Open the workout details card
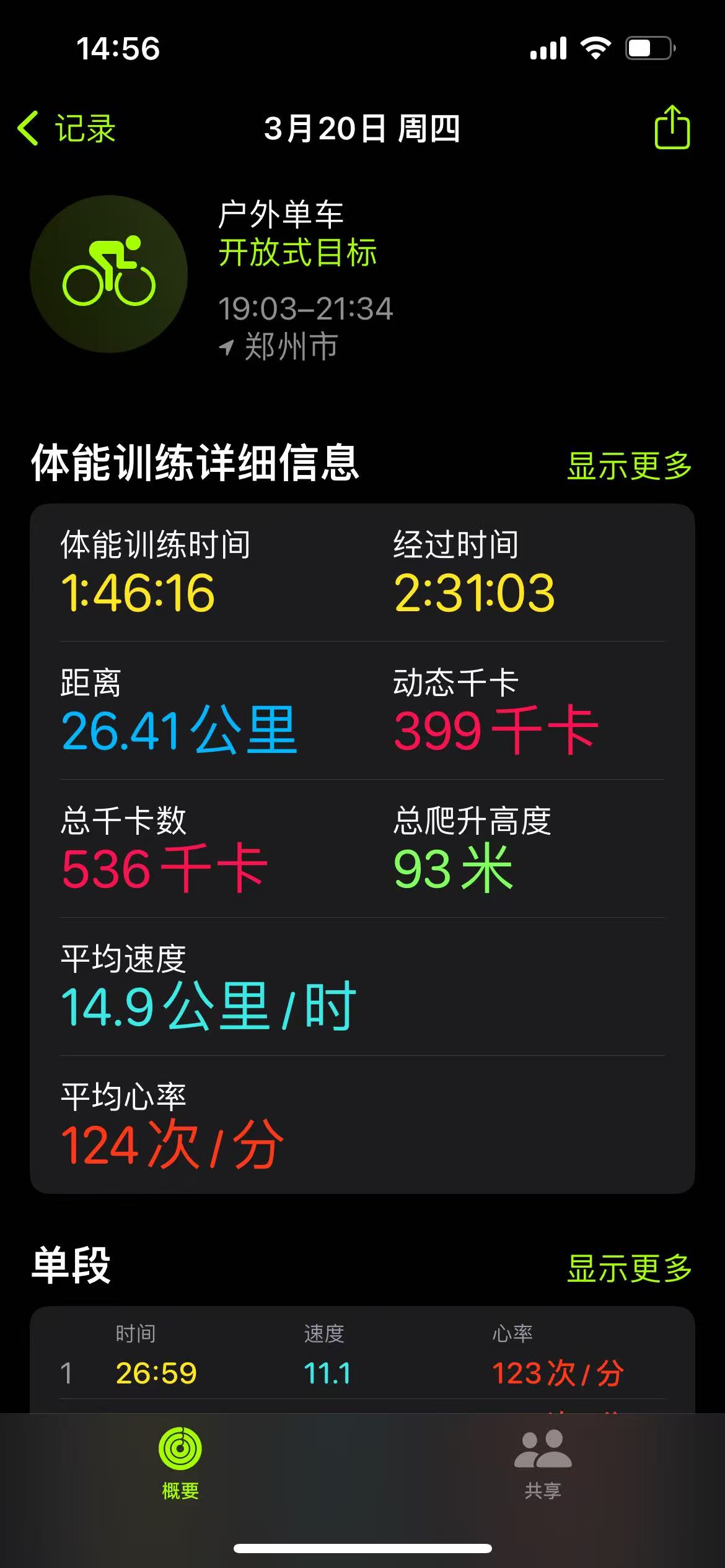 coord(362,848)
